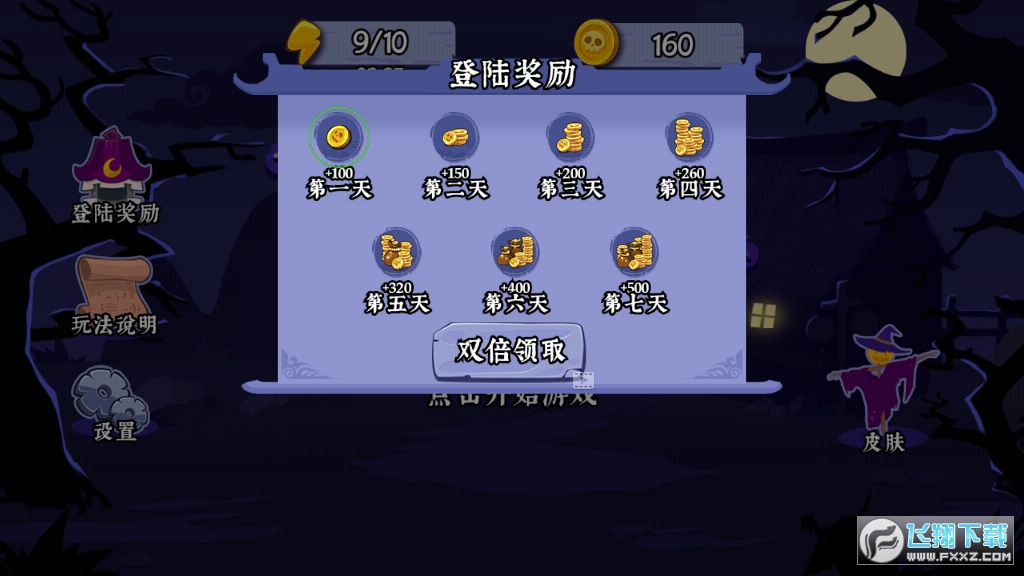The width and height of the screenshot is (1024, 576).
Task: Tap the 双倍领取 double claim button
Action: coord(510,350)
